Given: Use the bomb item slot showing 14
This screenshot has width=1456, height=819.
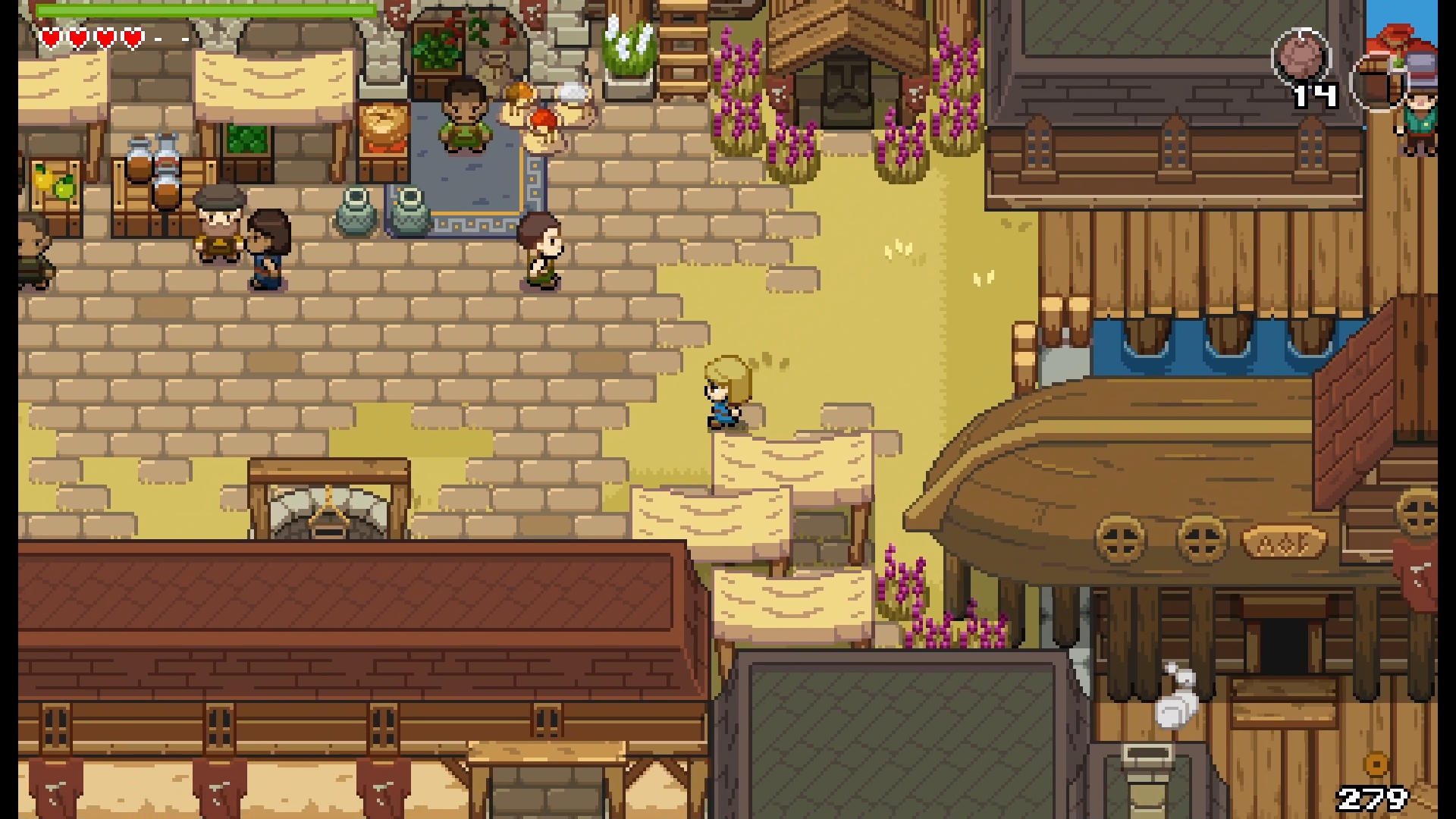Looking at the screenshot, I should pyautogui.click(x=1300, y=58).
